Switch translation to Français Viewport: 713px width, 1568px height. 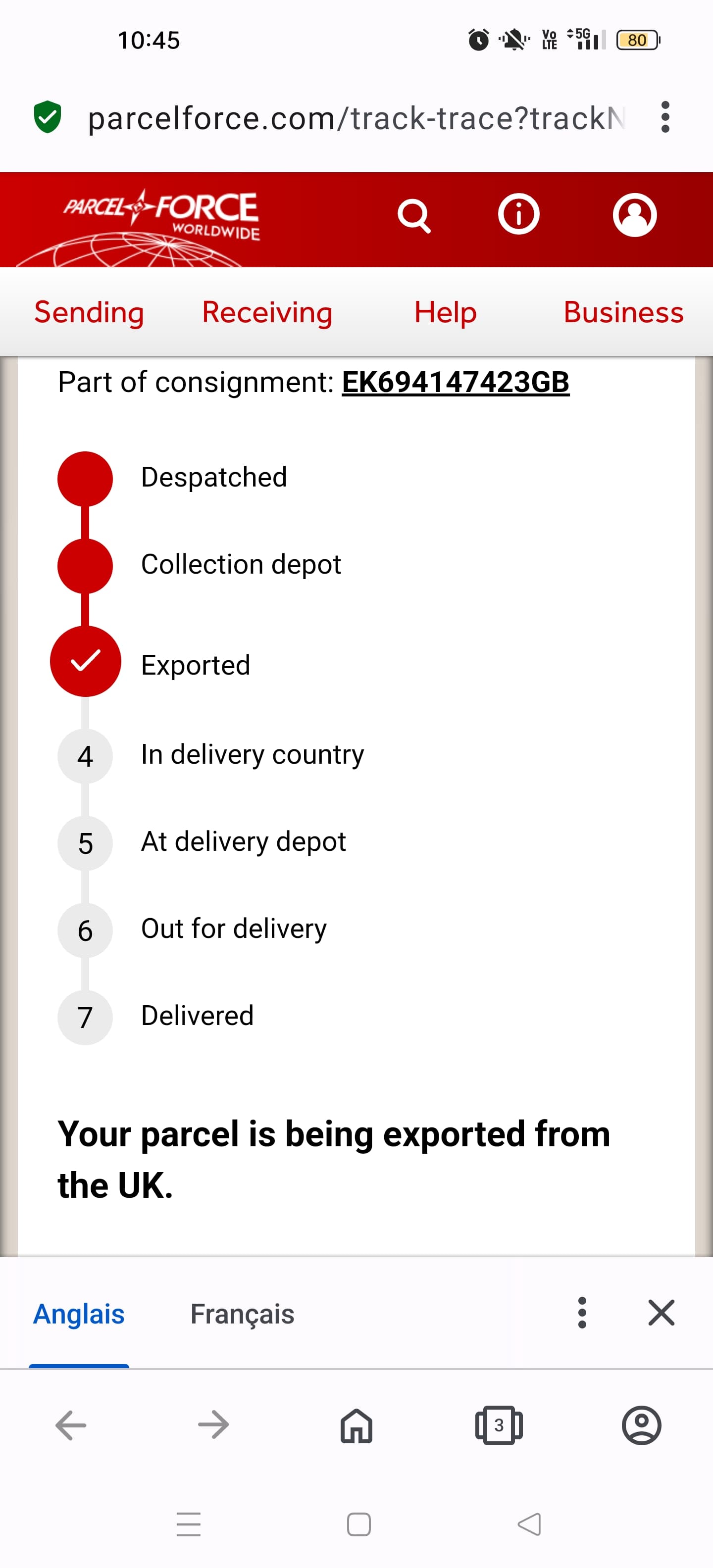coord(242,1314)
